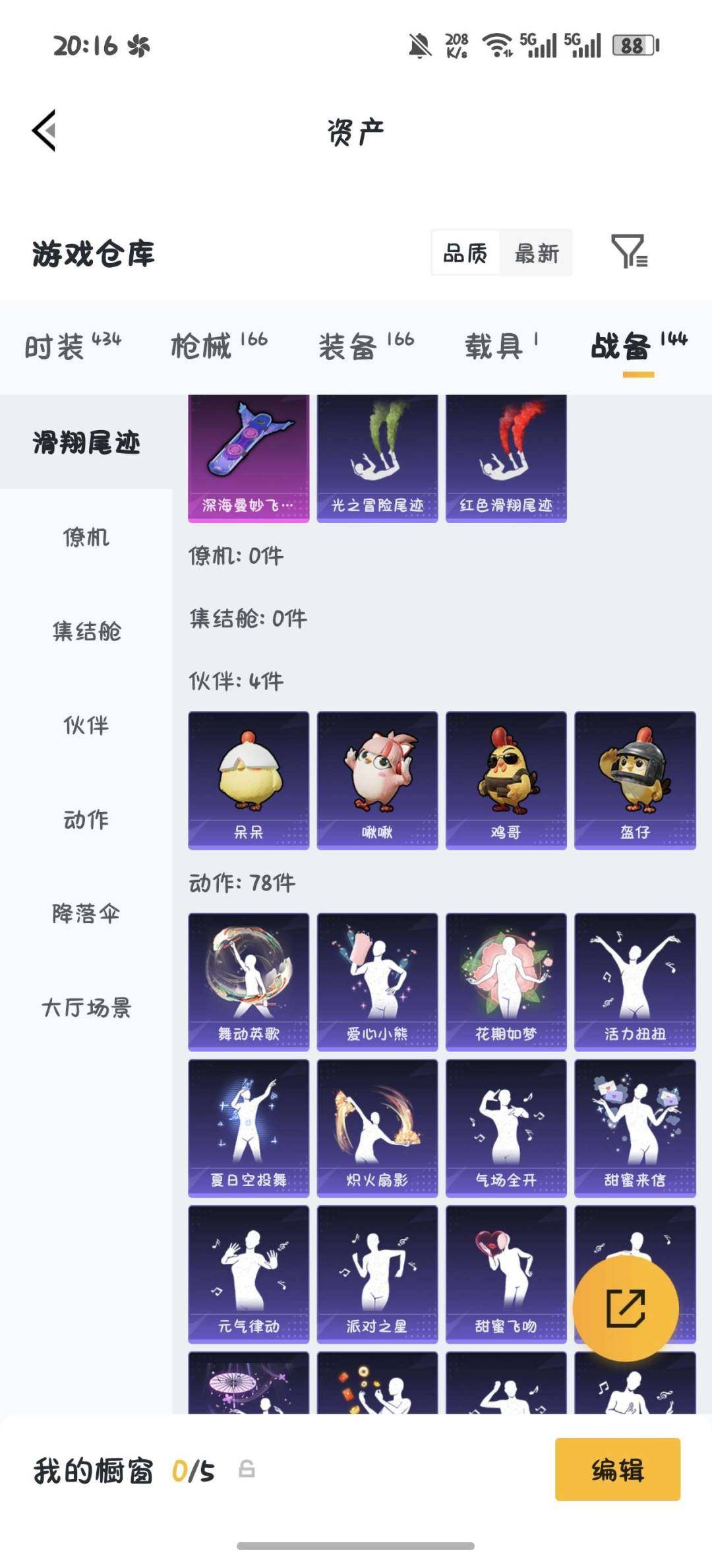Select the 甜蜜飞吻 emote thumbnail
This screenshot has height=1568, width=712.
(x=506, y=1273)
